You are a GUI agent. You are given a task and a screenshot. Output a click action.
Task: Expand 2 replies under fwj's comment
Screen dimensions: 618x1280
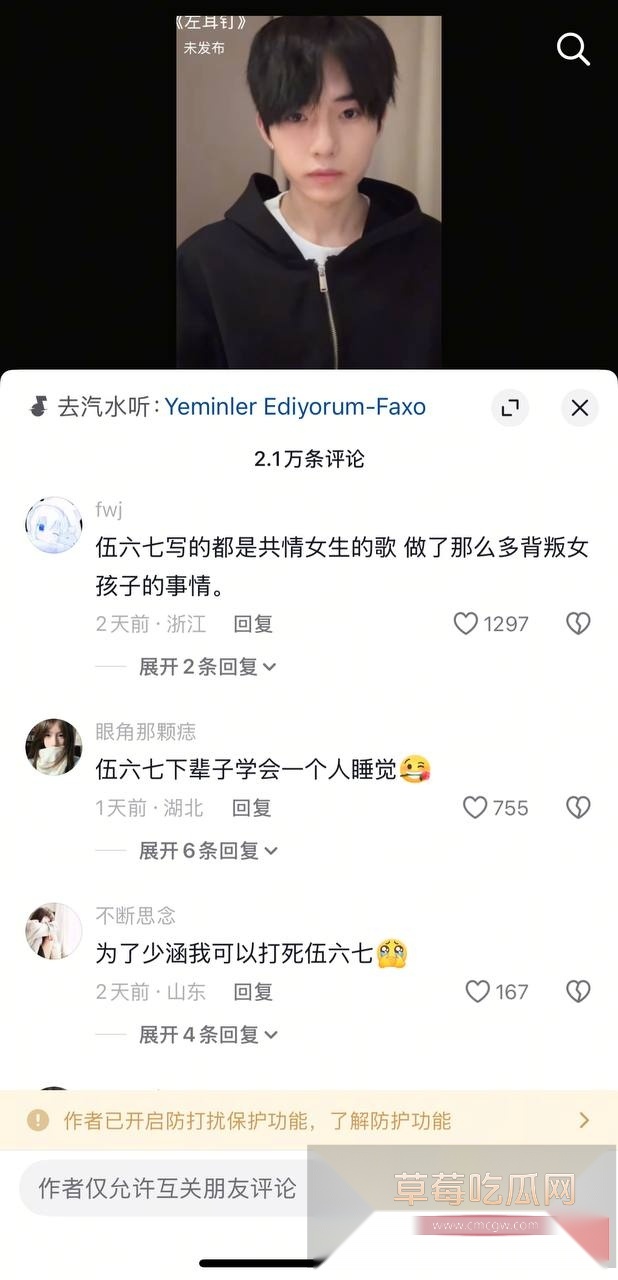tap(207, 667)
